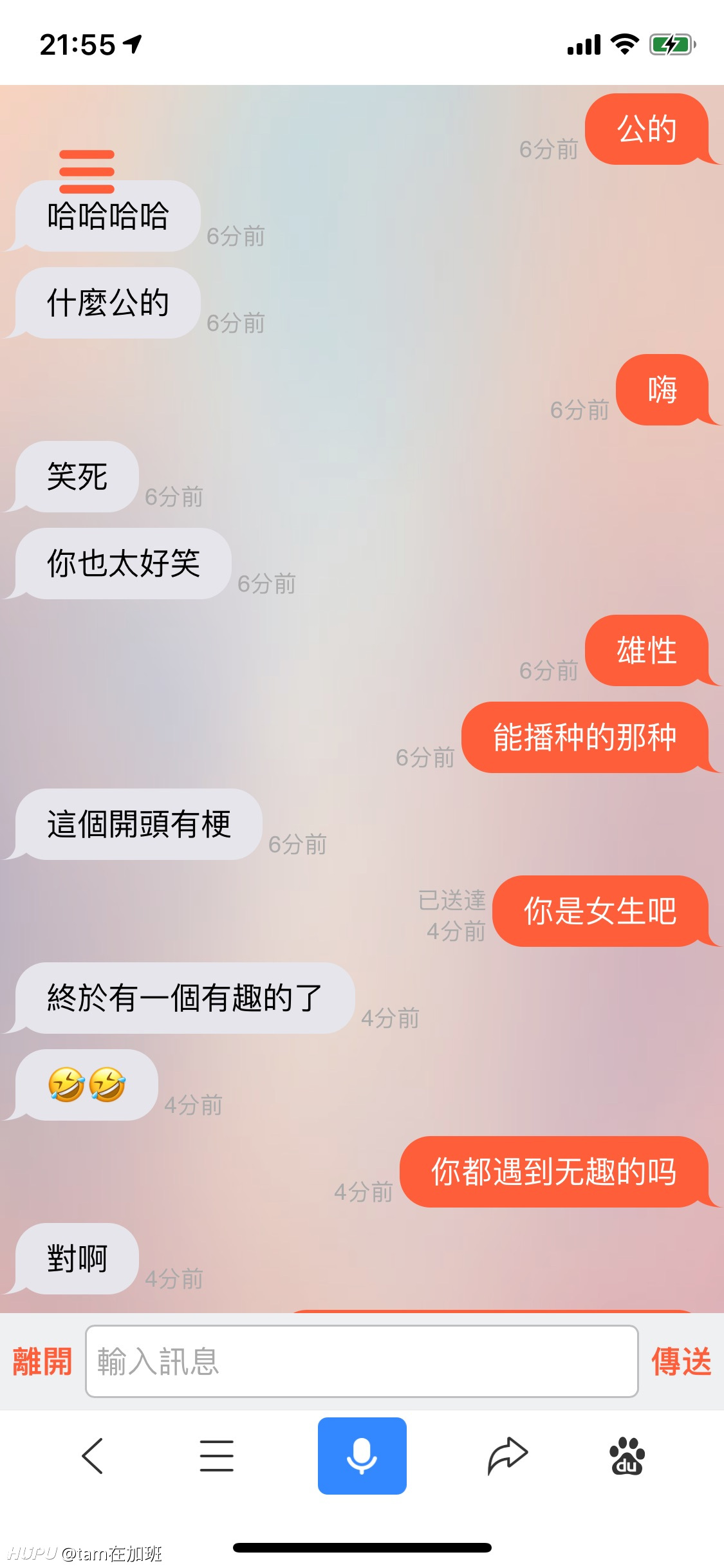
Task: Send the message with 傳送
Action: point(682,1361)
